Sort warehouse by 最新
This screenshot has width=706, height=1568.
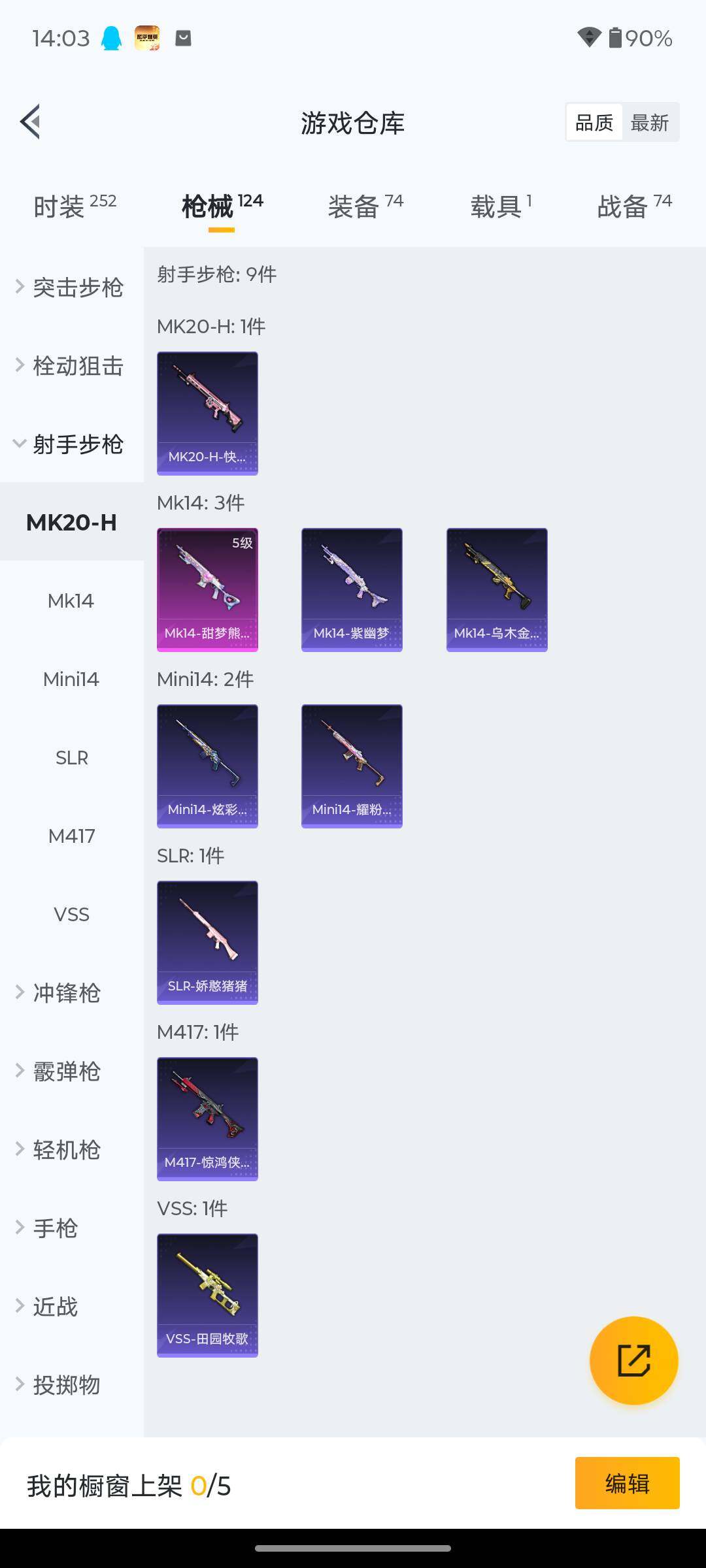pos(649,122)
